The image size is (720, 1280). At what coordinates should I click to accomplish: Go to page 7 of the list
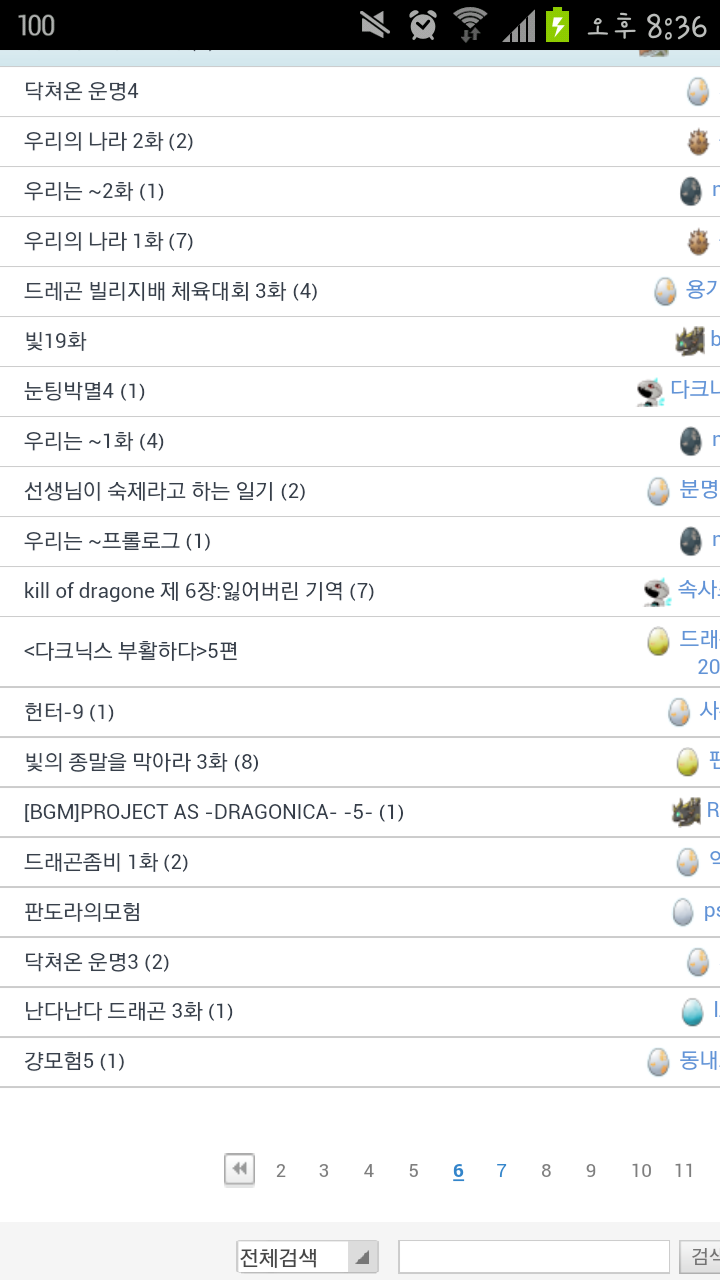[501, 1170]
